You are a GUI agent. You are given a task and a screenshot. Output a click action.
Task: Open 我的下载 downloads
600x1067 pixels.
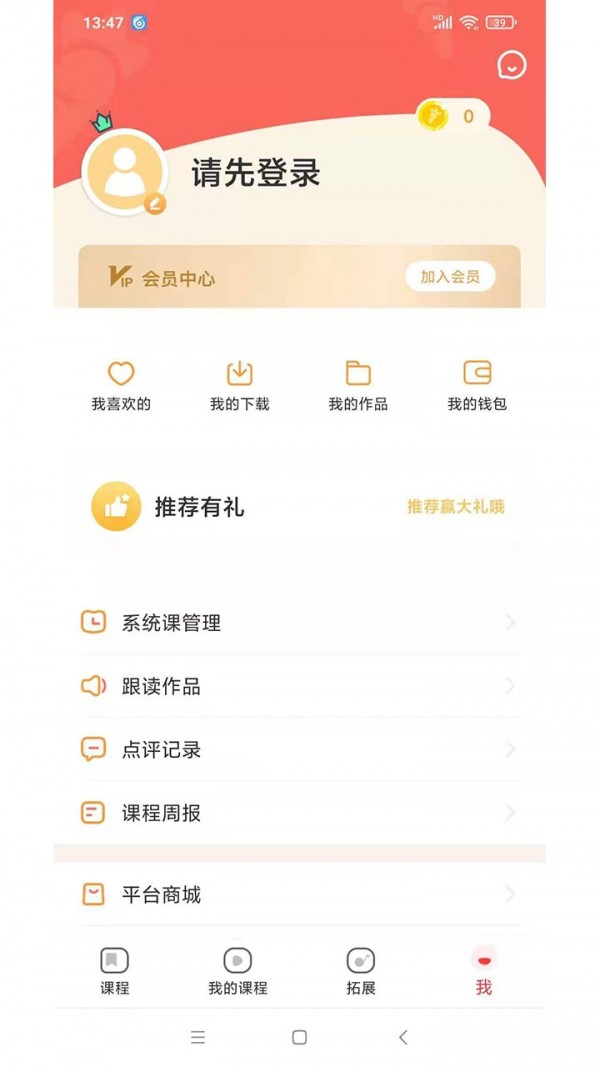click(x=239, y=386)
